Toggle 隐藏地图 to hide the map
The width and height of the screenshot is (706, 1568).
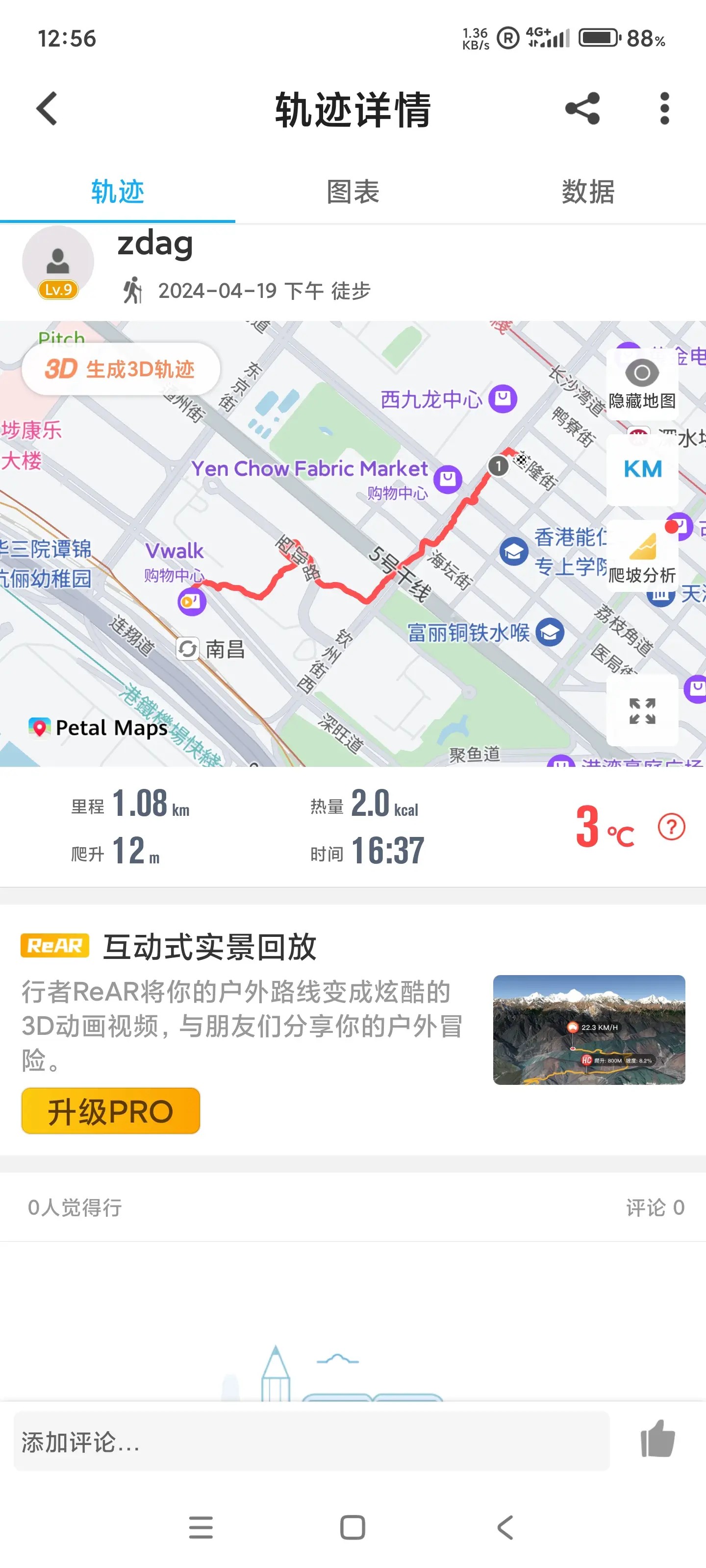(x=642, y=385)
